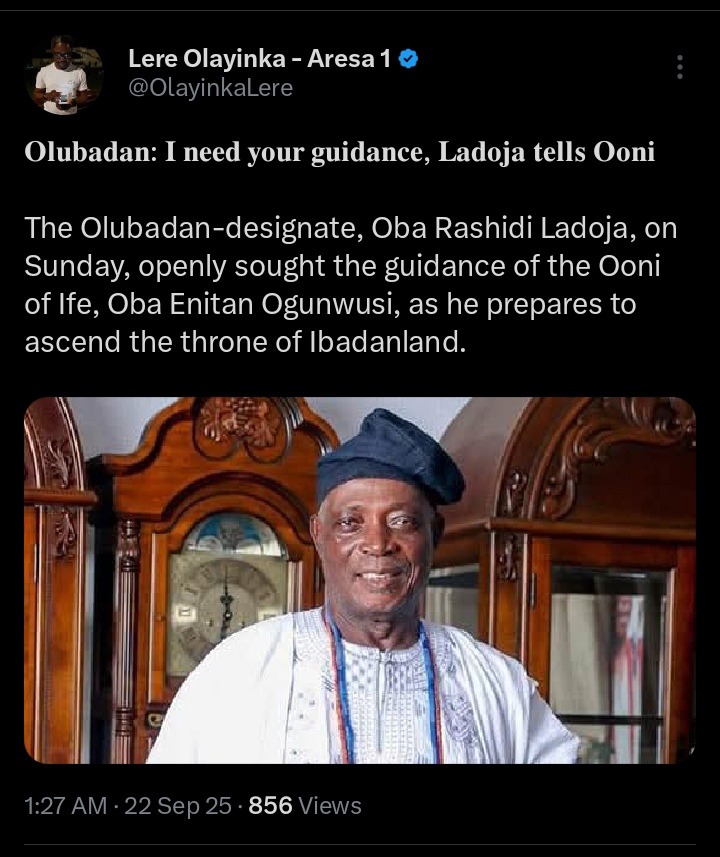Open Lere Olayinka's profile picture
This screenshot has height=857, width=720.
click(64, 74)
